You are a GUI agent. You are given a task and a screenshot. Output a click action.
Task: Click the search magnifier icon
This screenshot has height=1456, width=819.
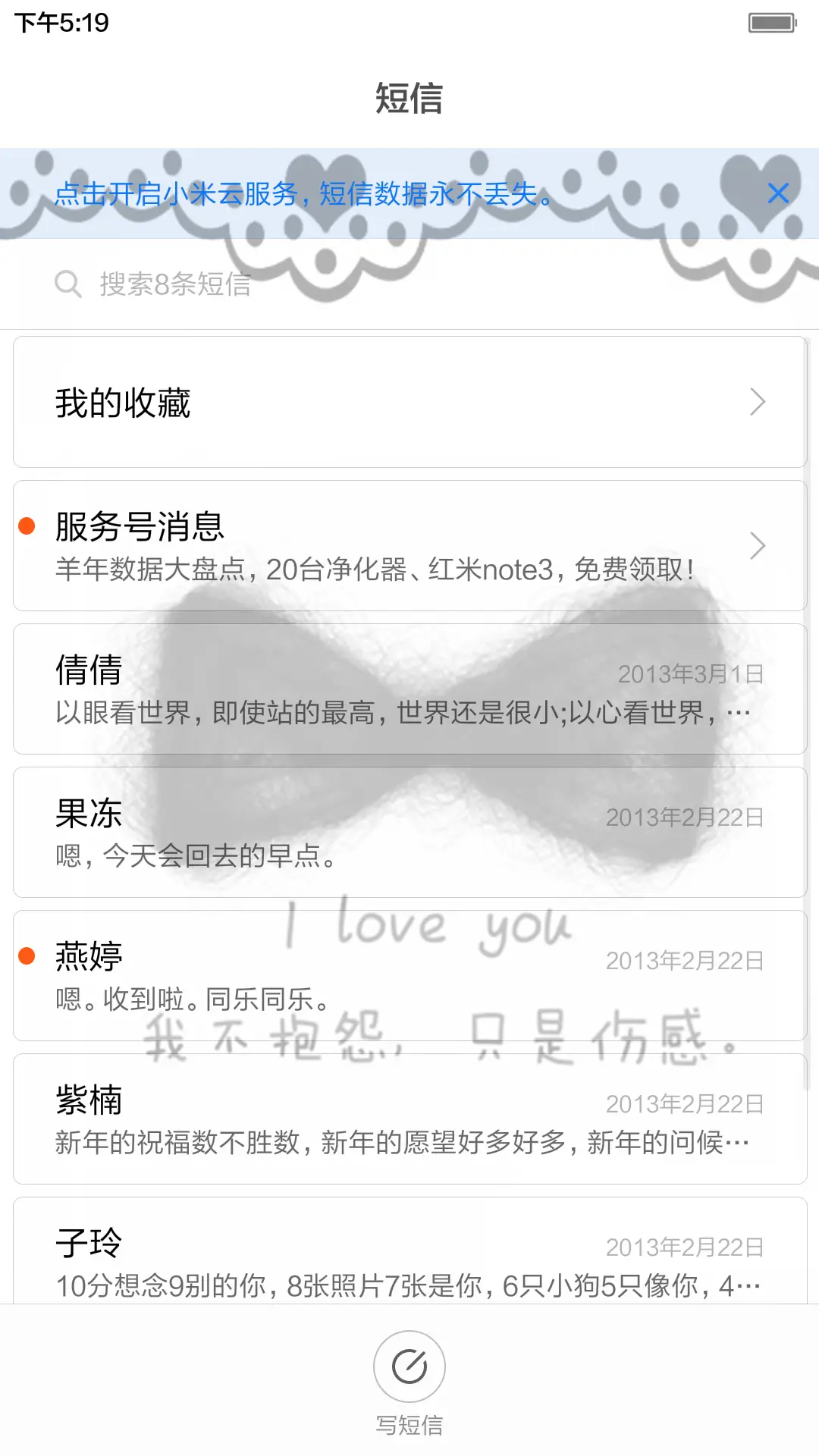pos(69,284)
